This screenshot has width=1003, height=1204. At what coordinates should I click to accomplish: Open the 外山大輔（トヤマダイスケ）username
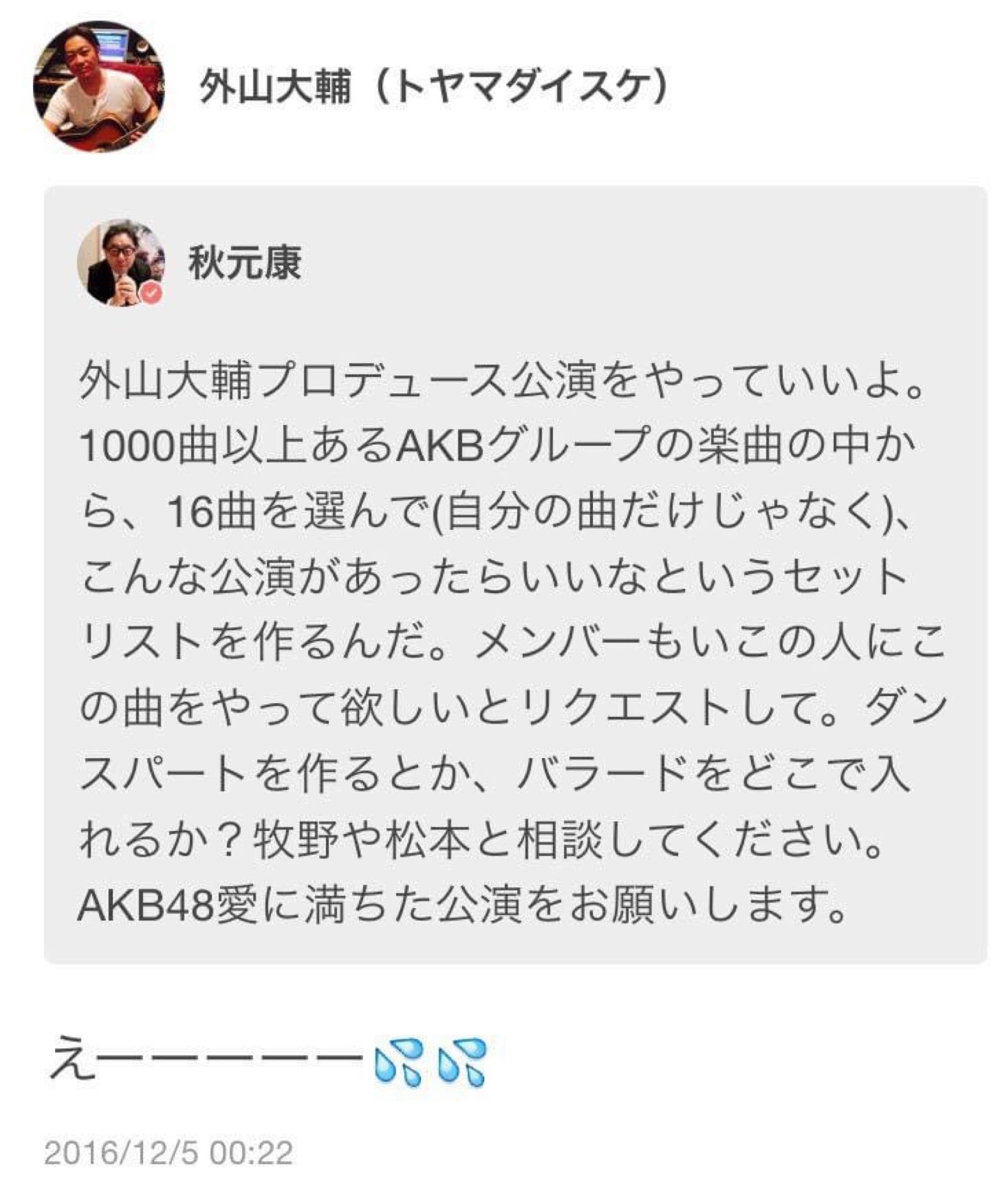tap(433, 88)
